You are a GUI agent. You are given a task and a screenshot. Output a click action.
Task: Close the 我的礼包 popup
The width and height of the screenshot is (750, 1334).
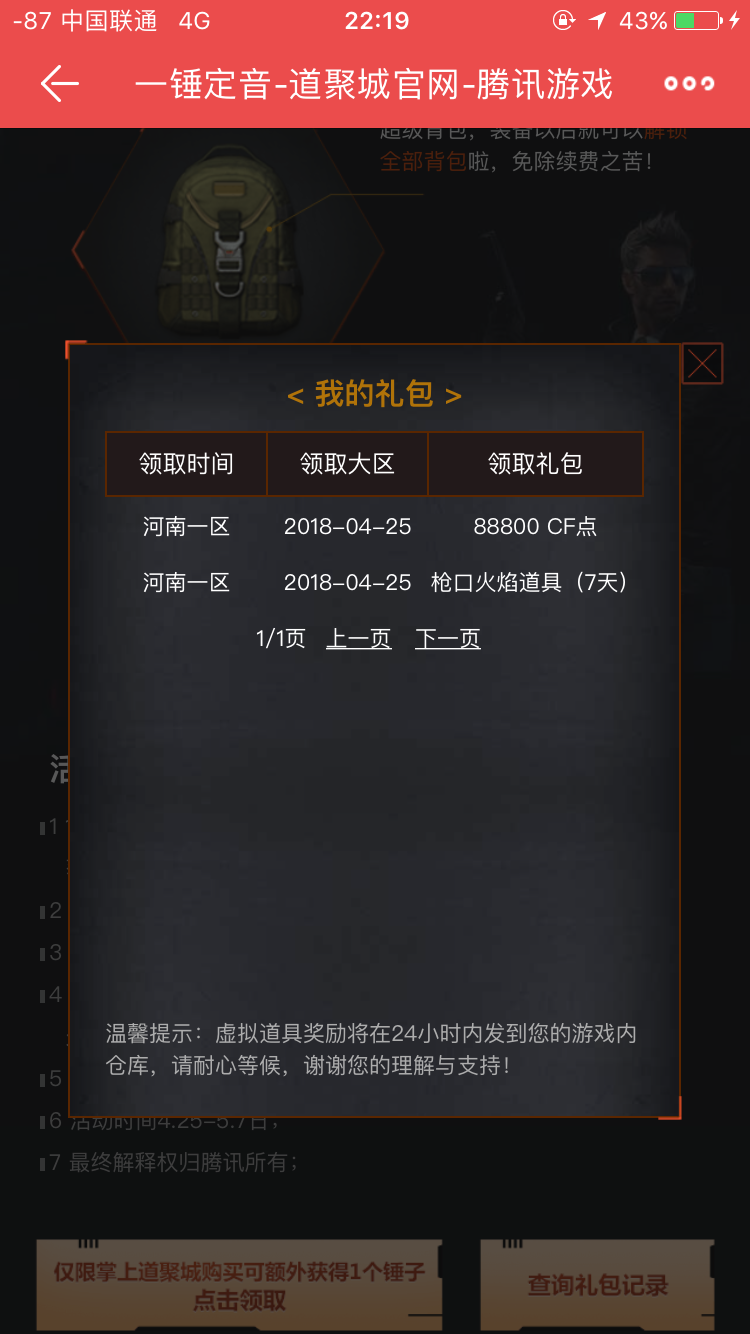point(702,364)
